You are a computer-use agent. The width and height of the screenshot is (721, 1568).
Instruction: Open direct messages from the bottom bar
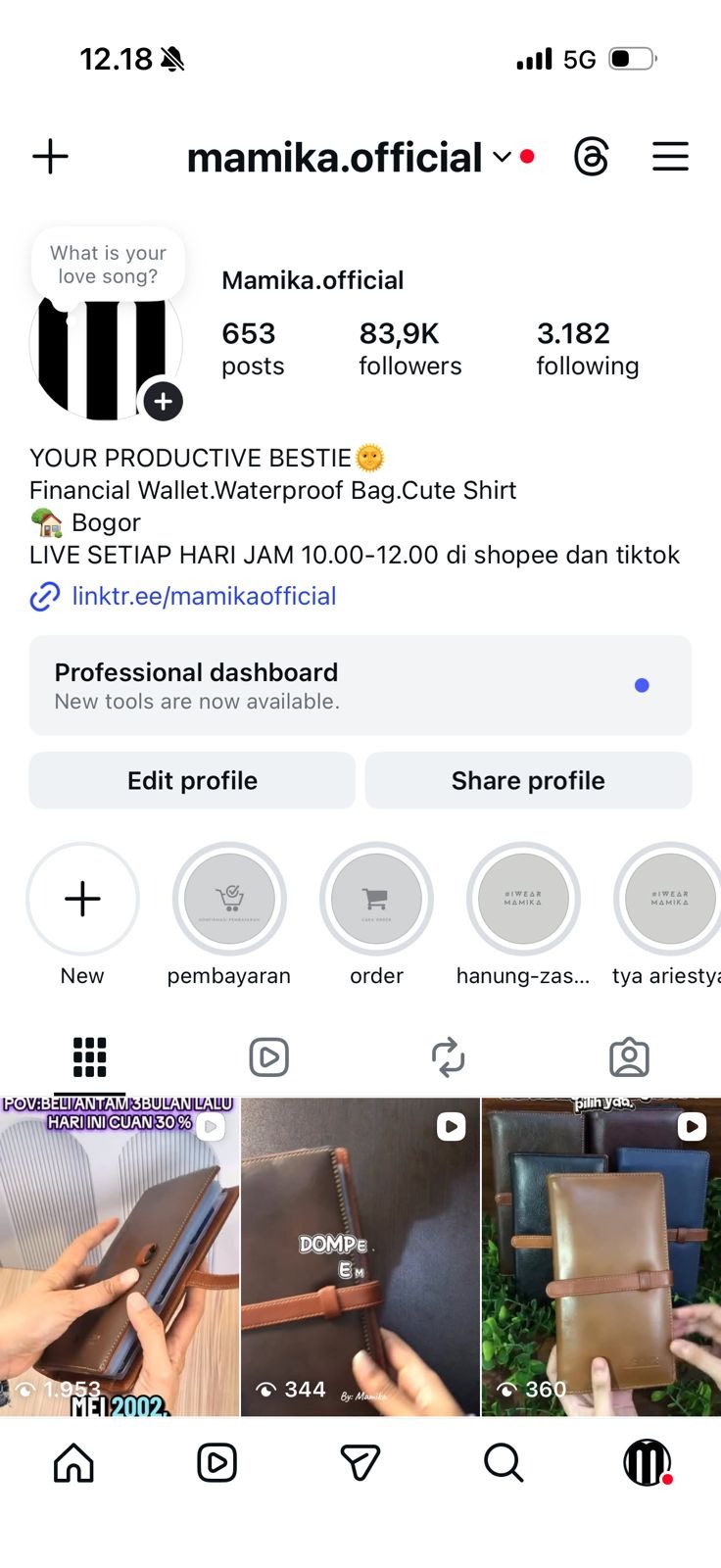click(360, 1463)
